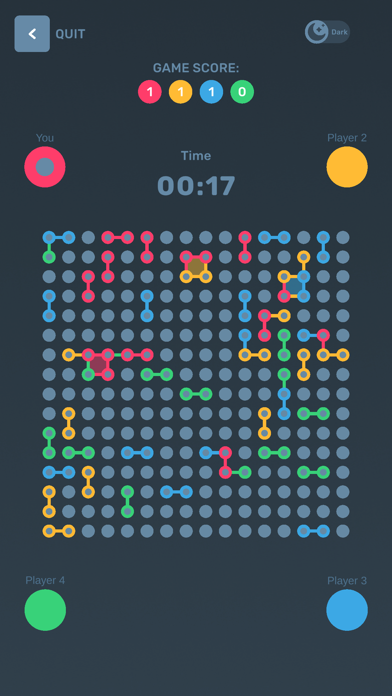Tap the back arrow Quit button
The width and height of the screenshot is (392, 696).
pos(32,34)
